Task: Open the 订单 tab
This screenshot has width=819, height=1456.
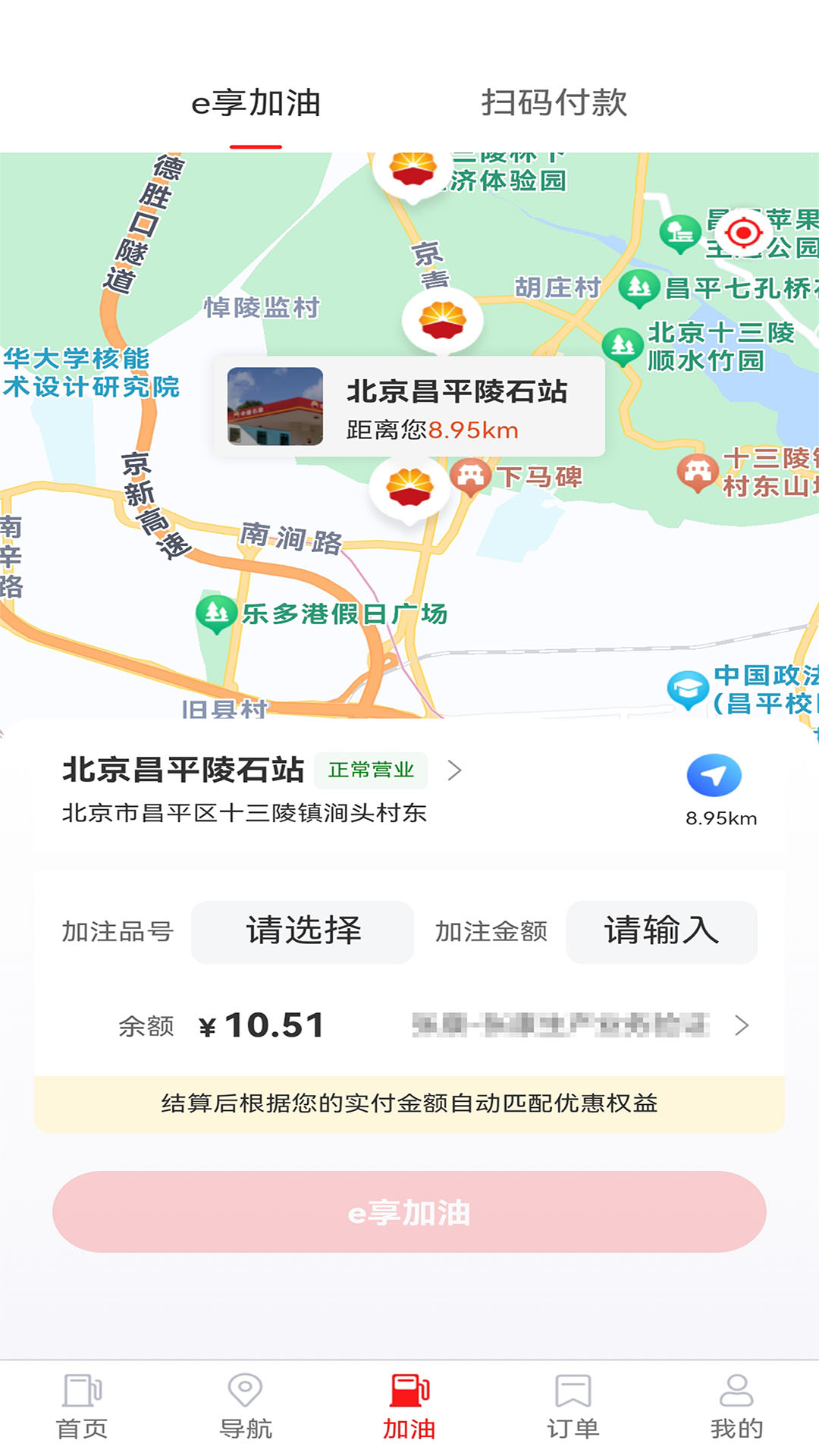Action: 573,1407
